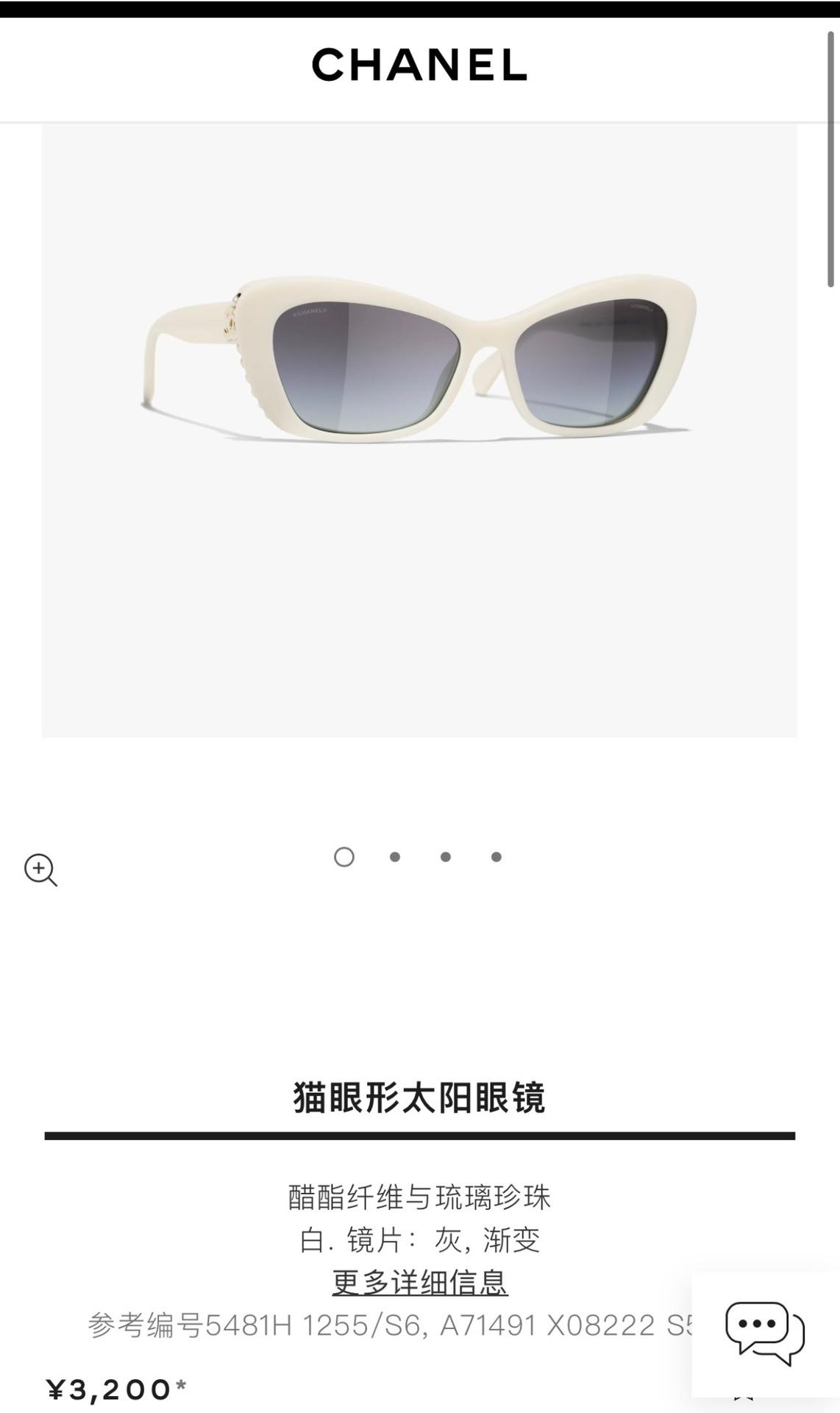Open the white sunglasses product image
Image resolution: width=840 pixels, height=1413 pixels.
tap(419, 360)
